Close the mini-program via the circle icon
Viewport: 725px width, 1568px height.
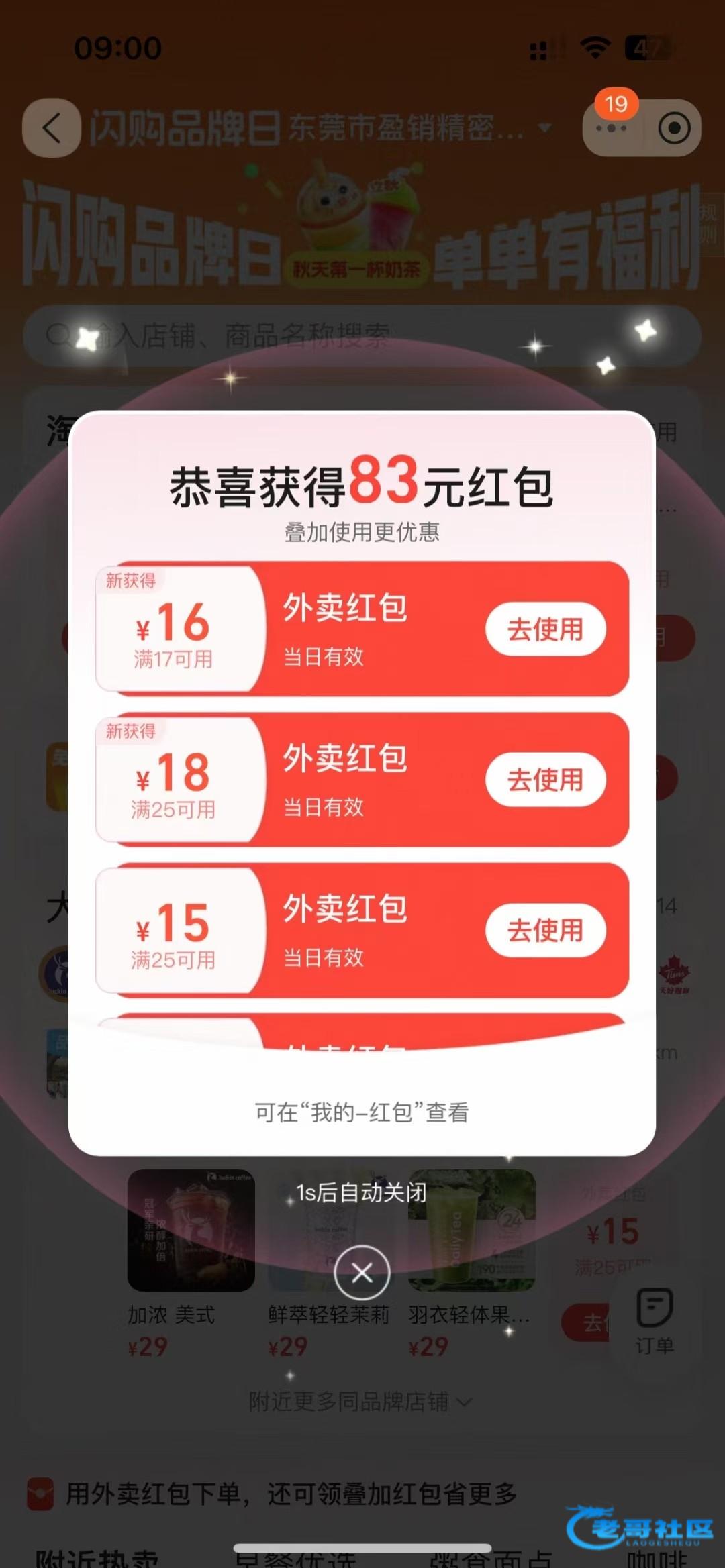pyautogui.click(x=673, y=128)
